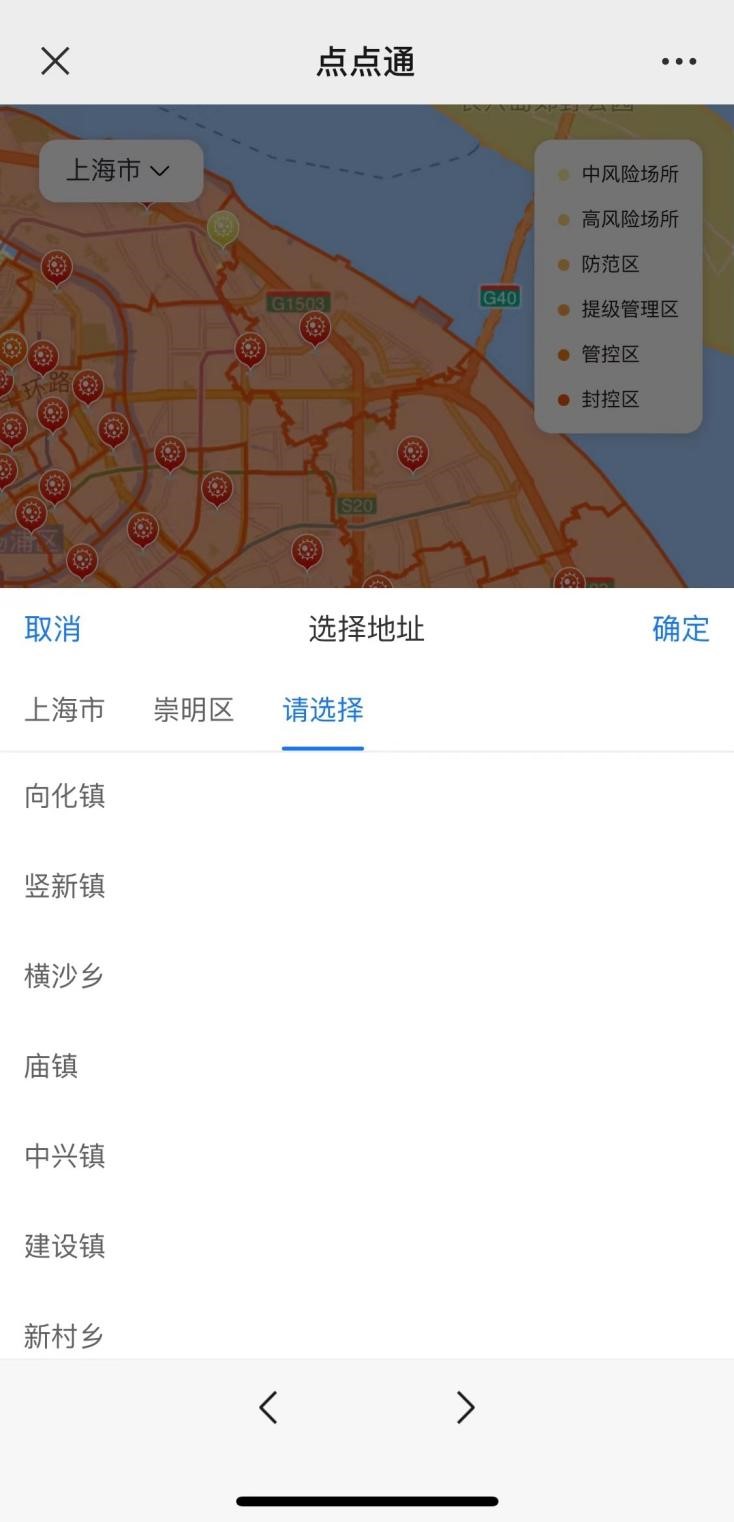Select 向化镇 from the list
Viewport: 734px width, 1522px height.
(65, 796)
